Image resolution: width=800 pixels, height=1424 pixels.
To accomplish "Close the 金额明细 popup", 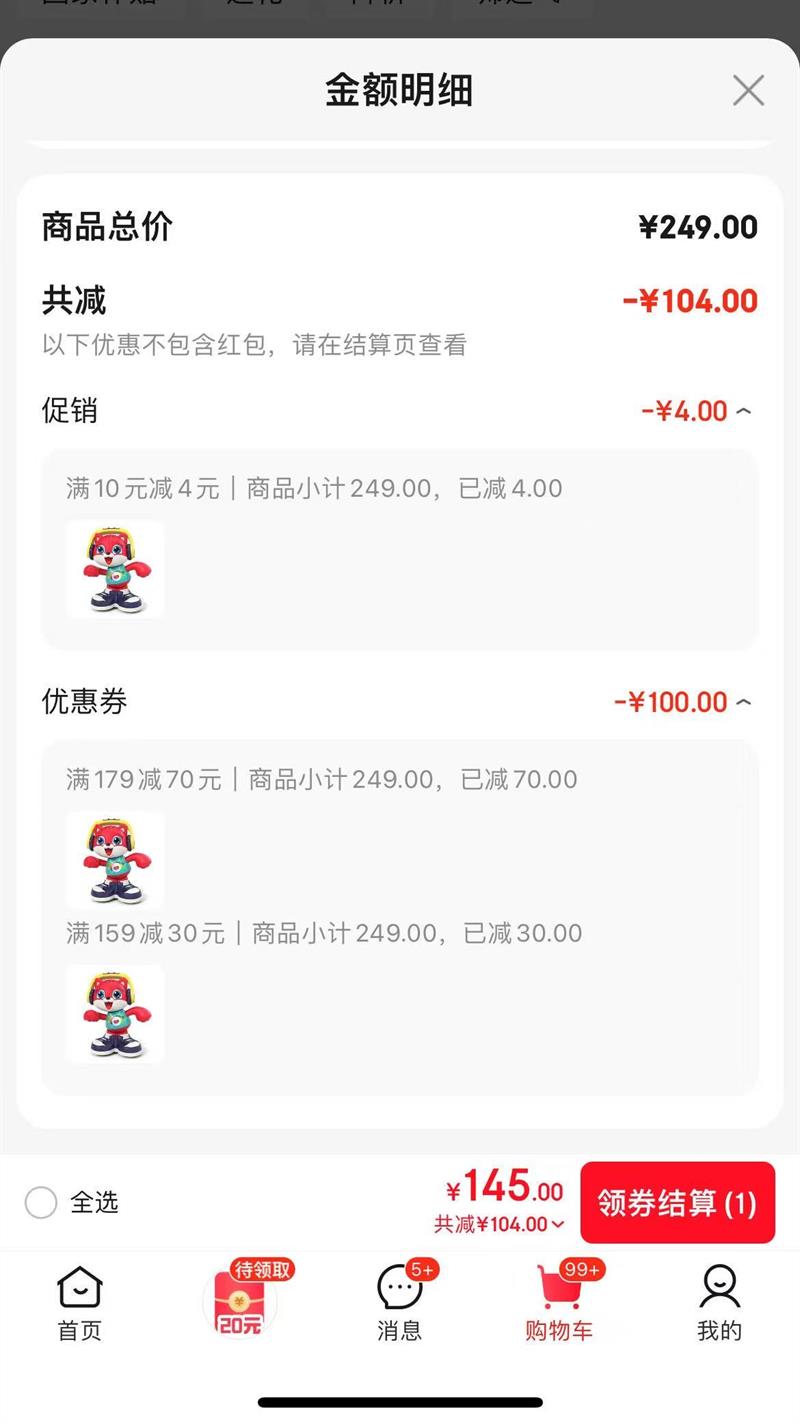I will (748, 90).
